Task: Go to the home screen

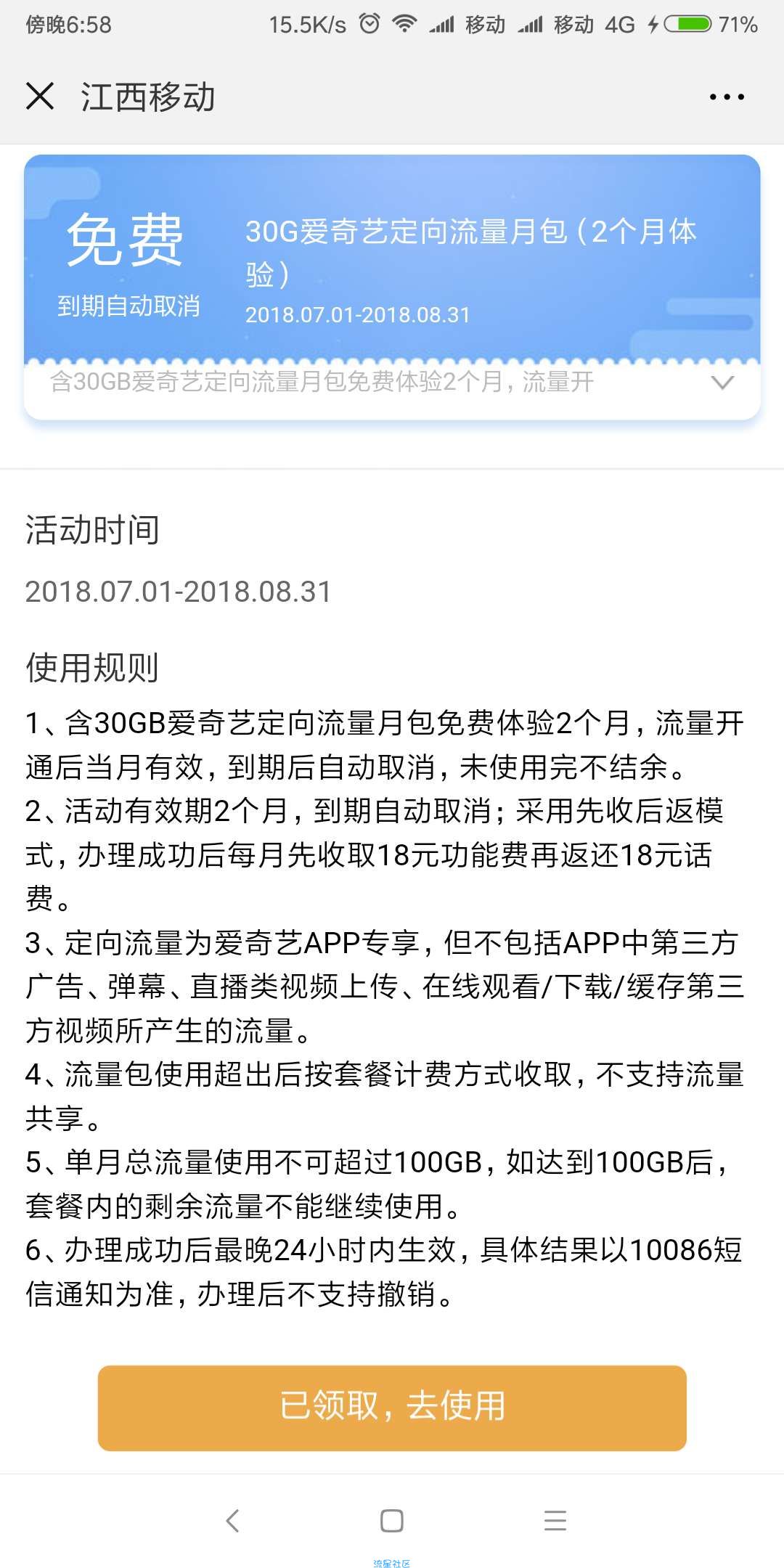Action: click(x=392, y=1521)
